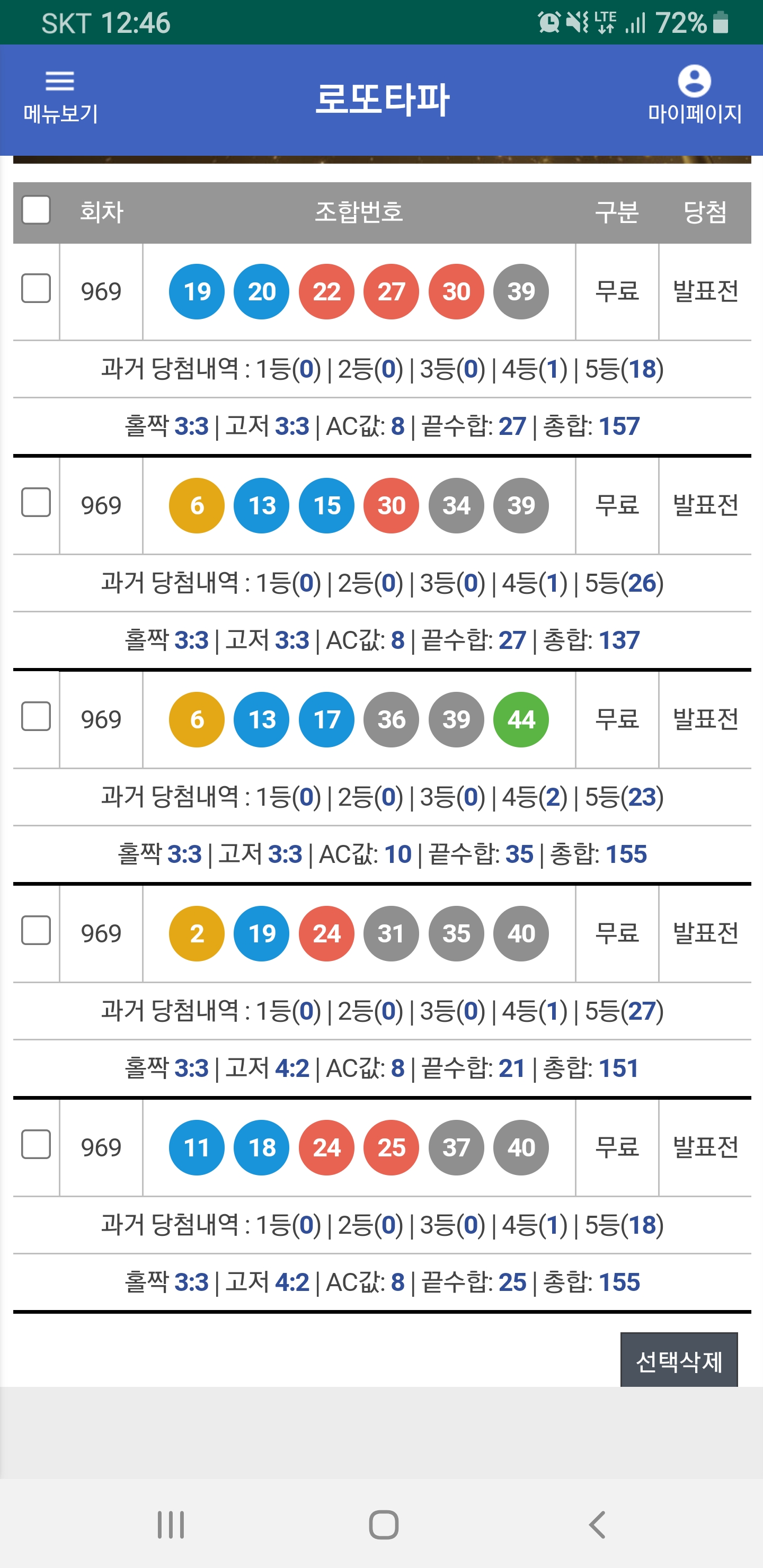Check the select-all box in table header
763x1568 pixels.
coord(36,210)
